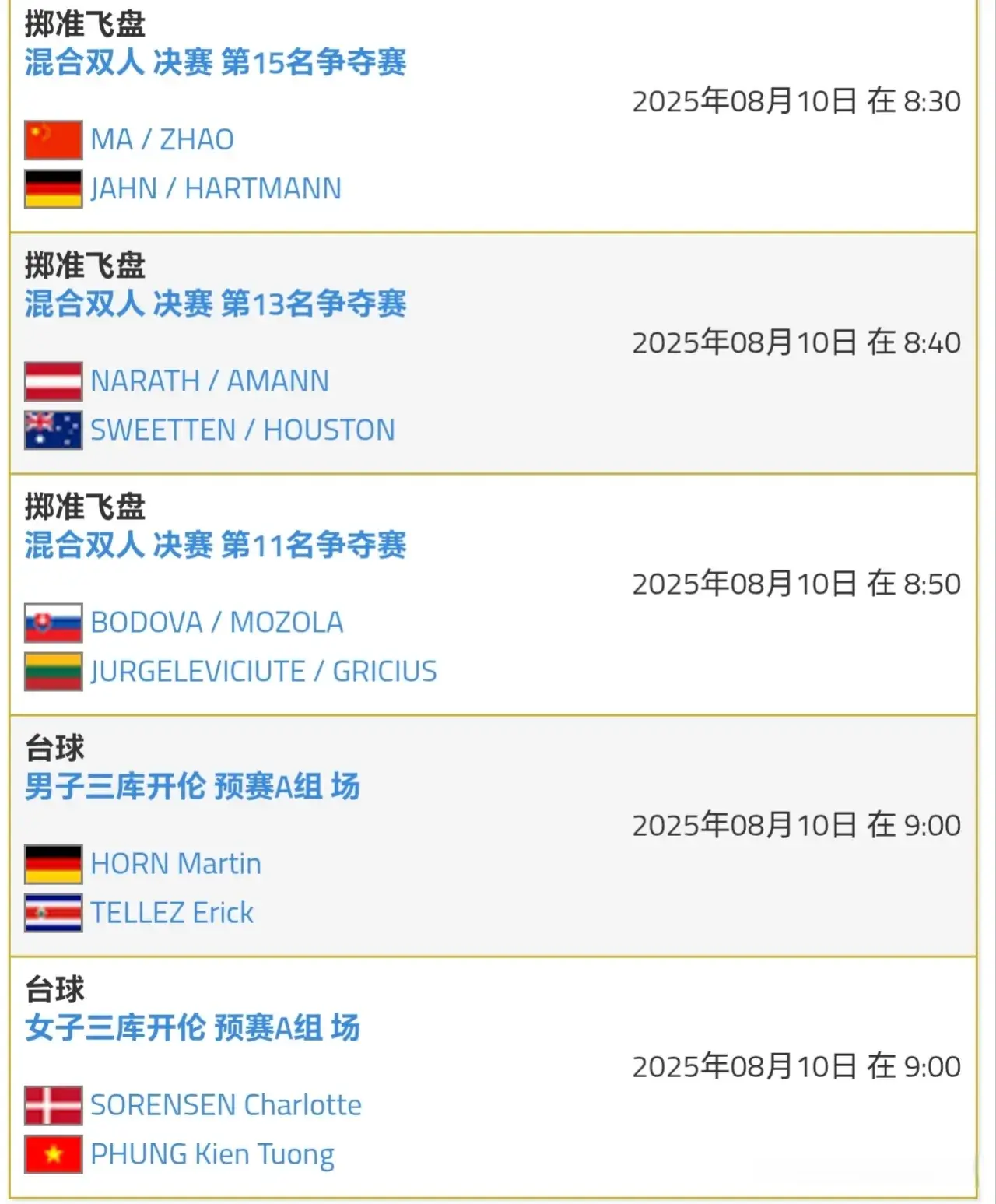The width and height of the screenshot is (996, 1204).
Task: View TELLEZ Erick's profile
Action: click(171, 913)
